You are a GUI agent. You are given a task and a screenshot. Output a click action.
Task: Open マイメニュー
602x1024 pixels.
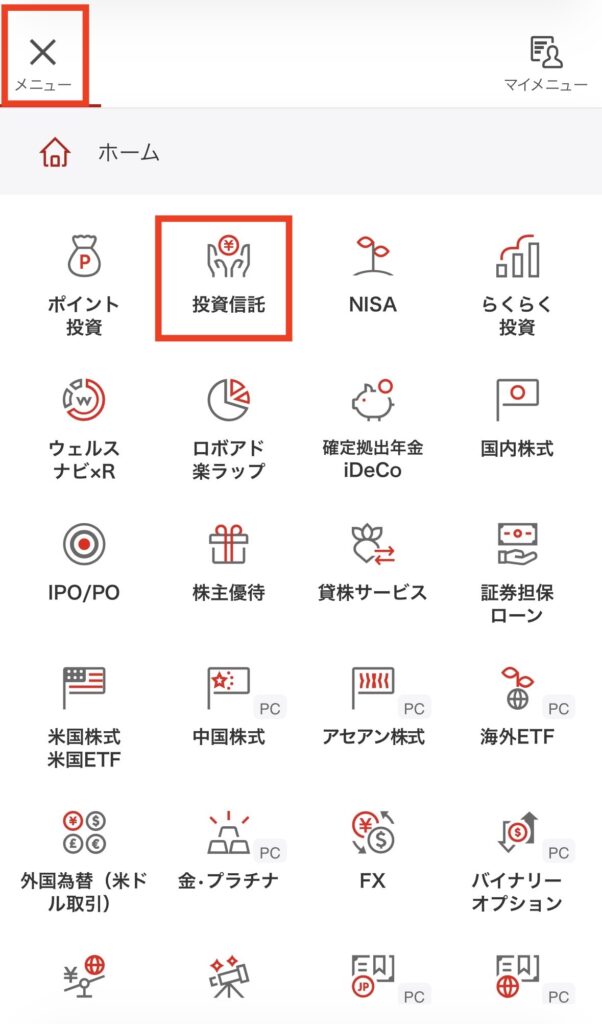pyautogui.click(x=545, y=62)
